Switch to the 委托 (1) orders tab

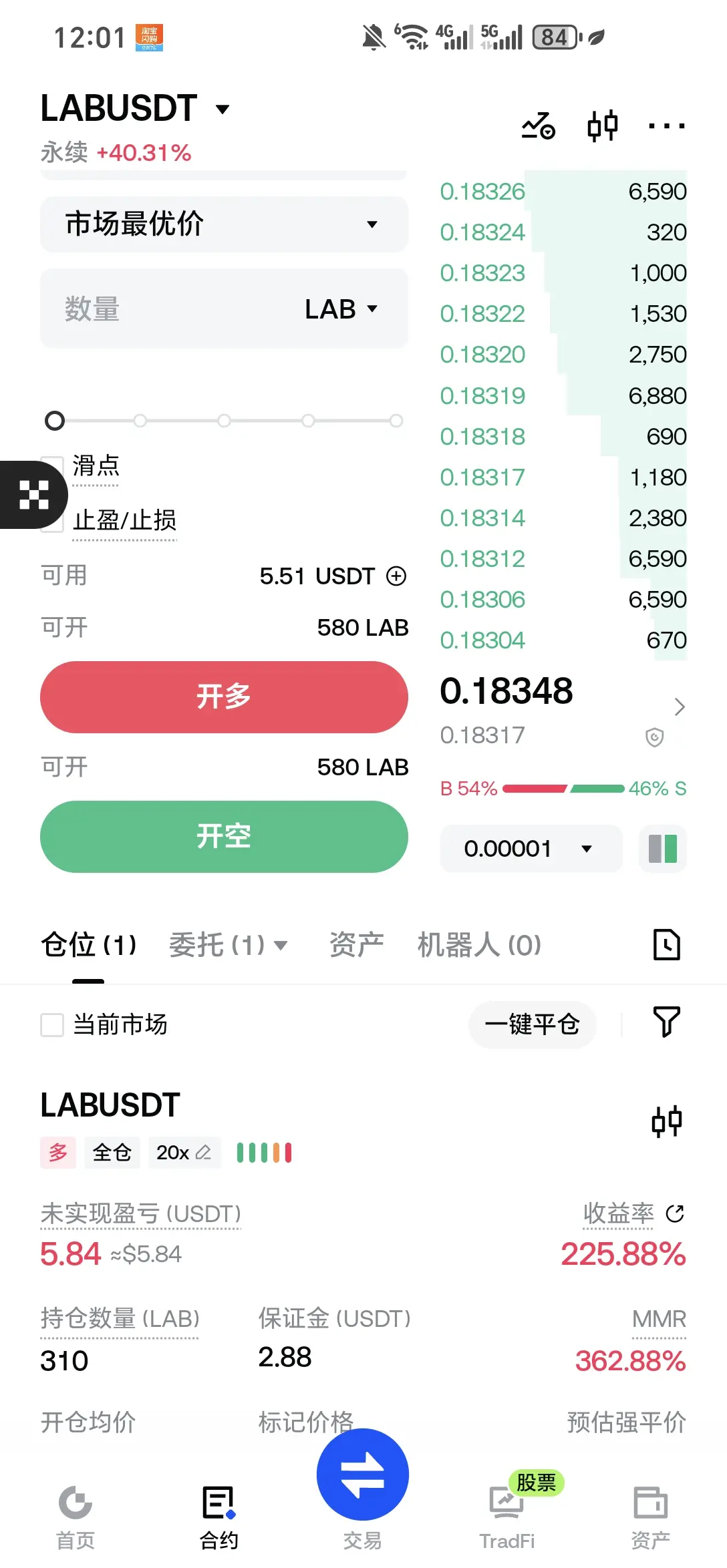[228, 945]
